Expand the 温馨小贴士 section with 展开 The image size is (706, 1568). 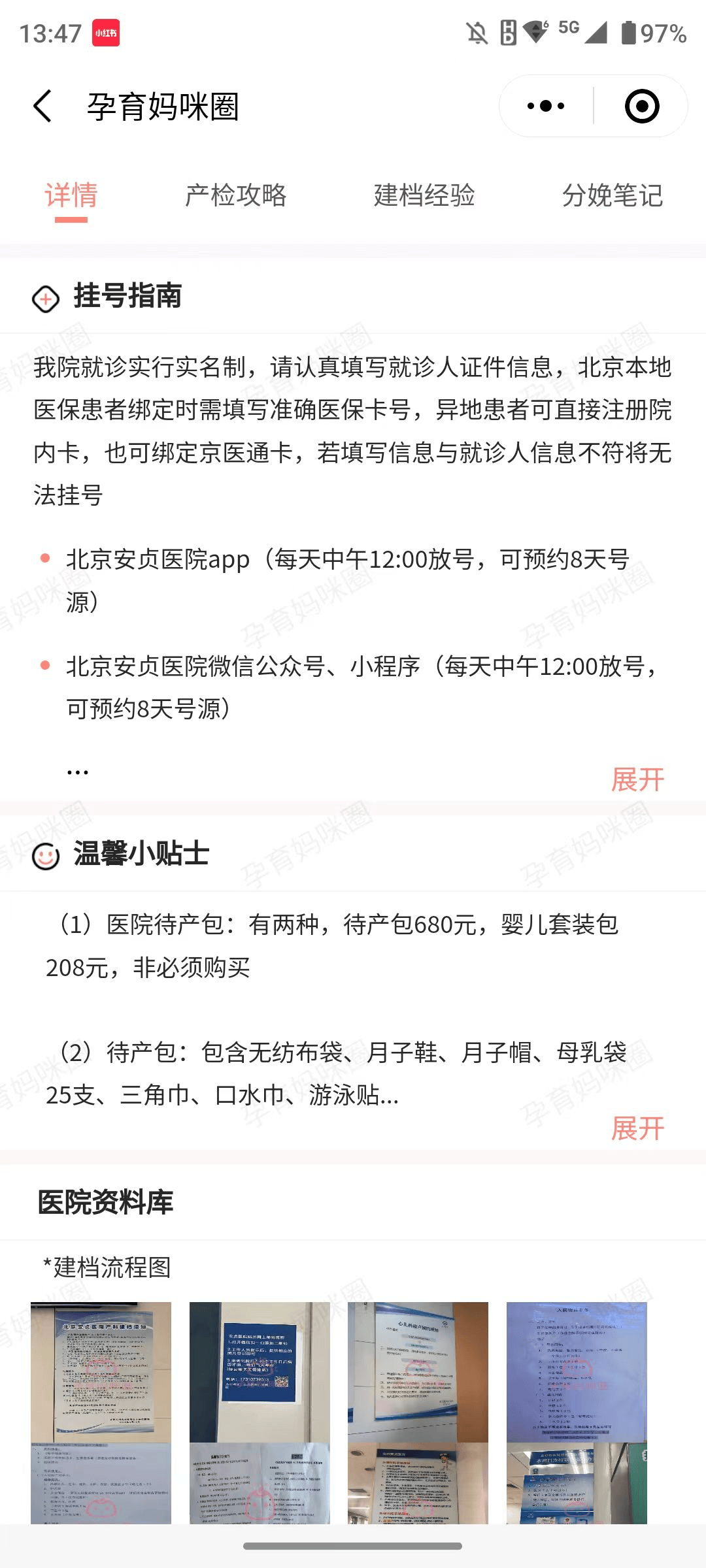637,1128
